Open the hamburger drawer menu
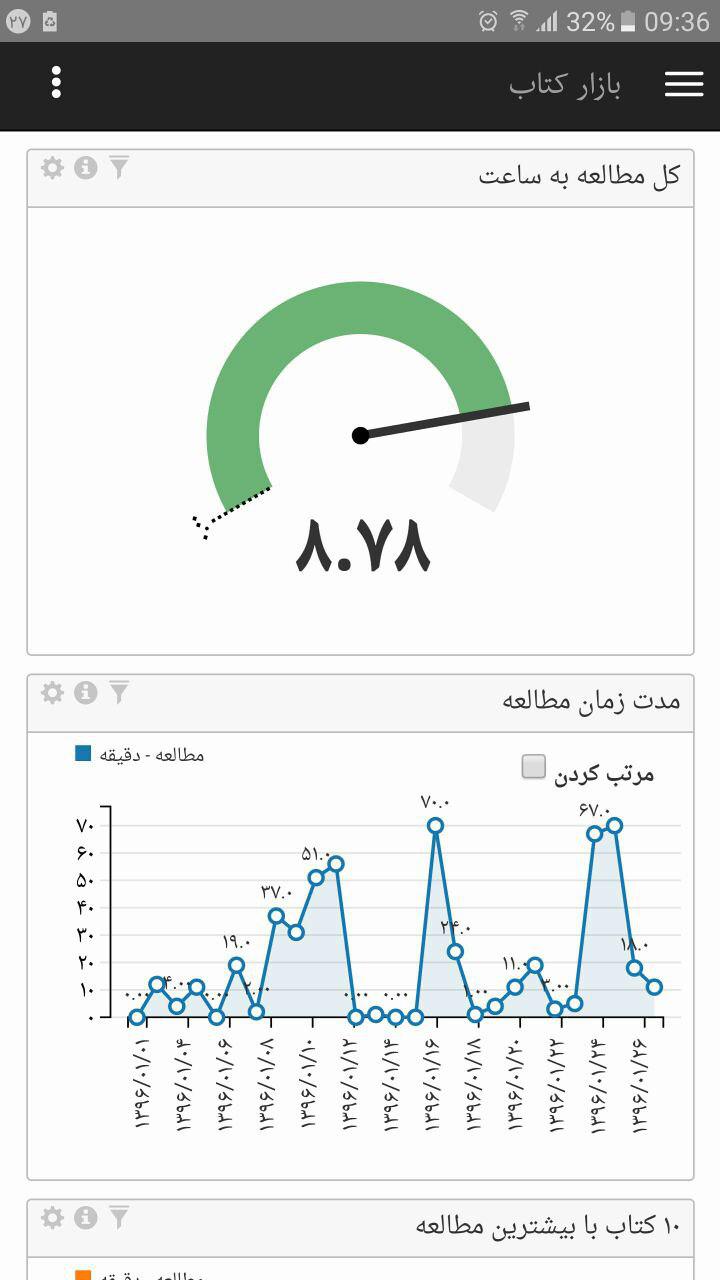This screenshot has height=1280, width=720. (x=684, y=84)
